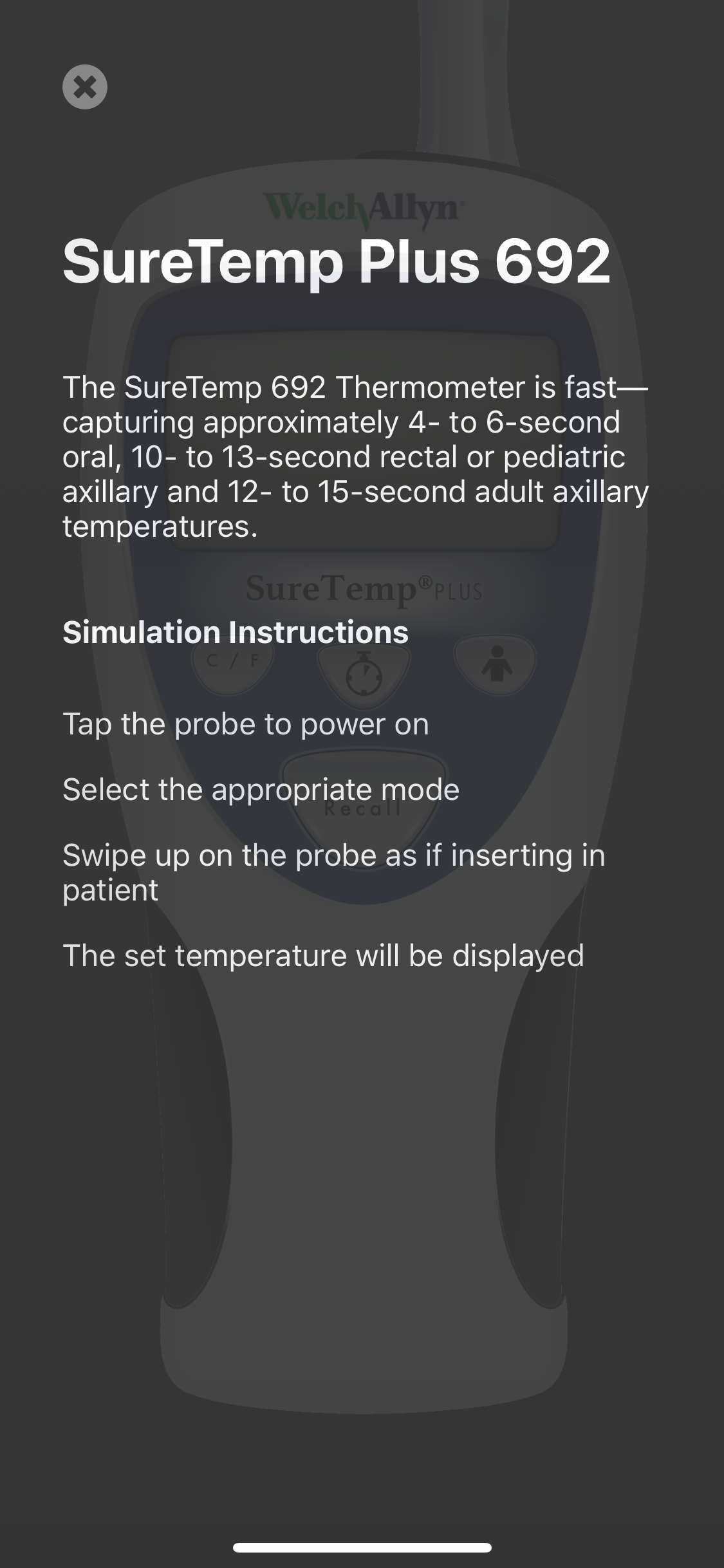Close the SureTemp Plus 692 info screen
The height and width of the screenshot is (1568, 724).
[x=84, y=87]
